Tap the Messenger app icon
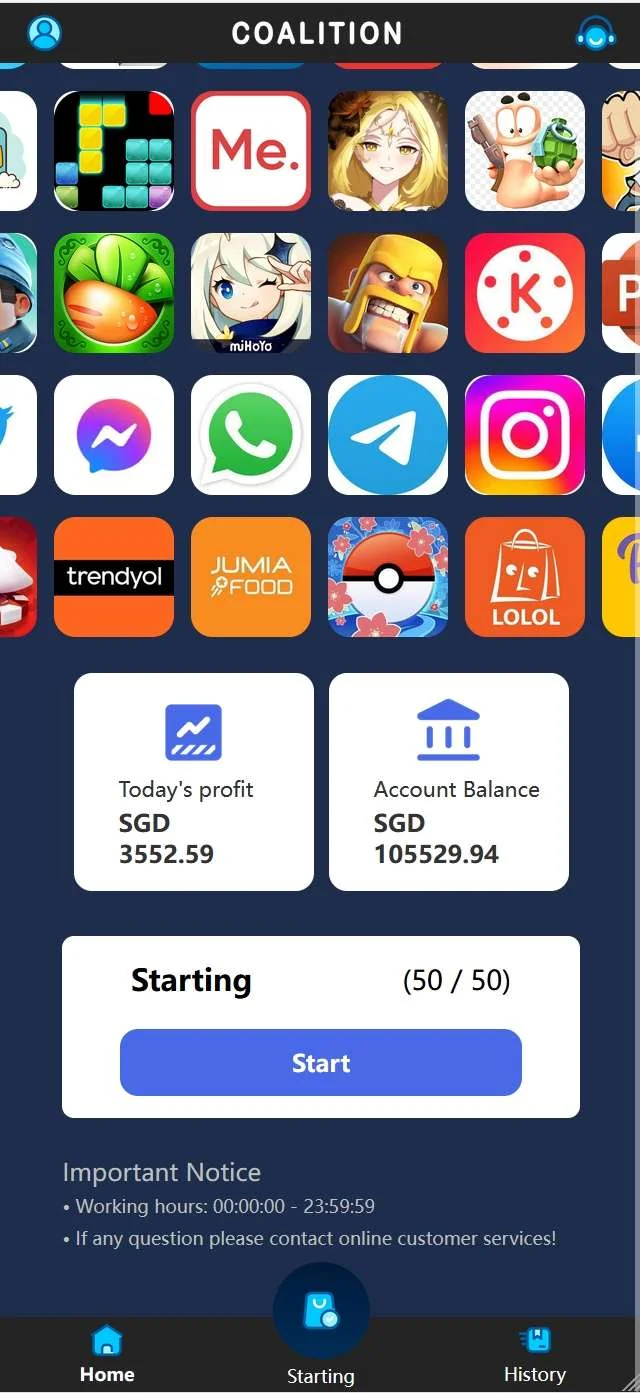The width and height of the screenshot is (640, 1393). pos(114,435)
